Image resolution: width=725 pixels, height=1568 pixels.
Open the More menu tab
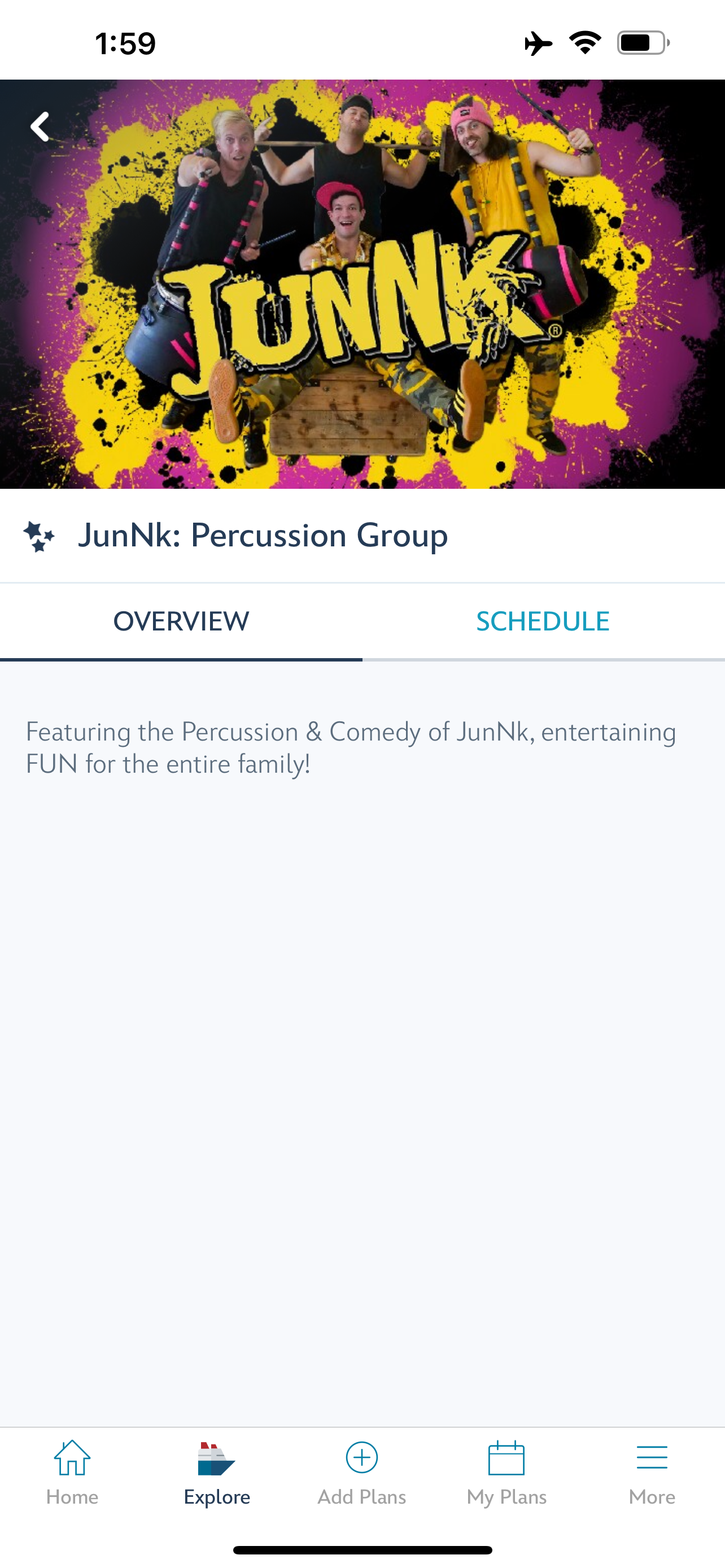coord(652,1473)
